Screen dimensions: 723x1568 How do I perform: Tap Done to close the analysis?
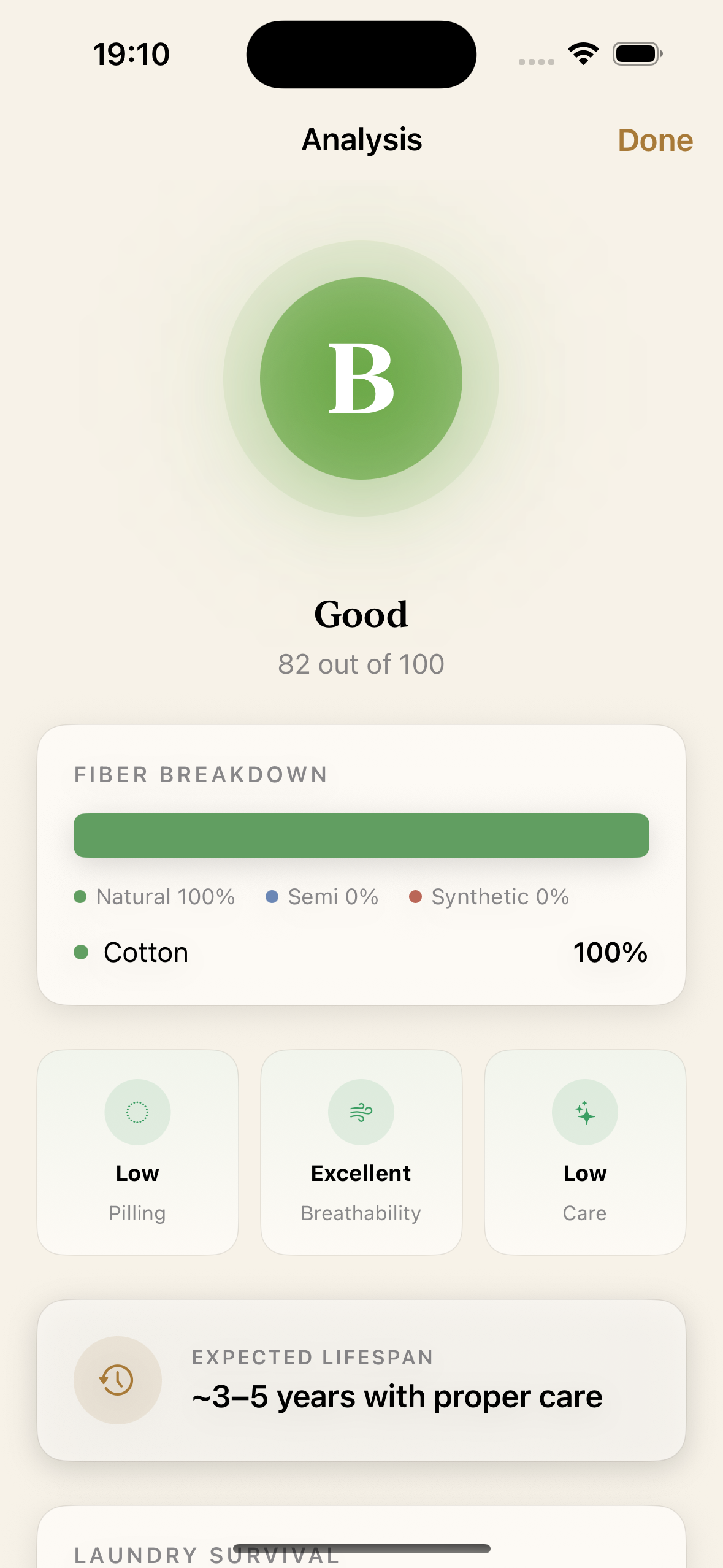655,139
